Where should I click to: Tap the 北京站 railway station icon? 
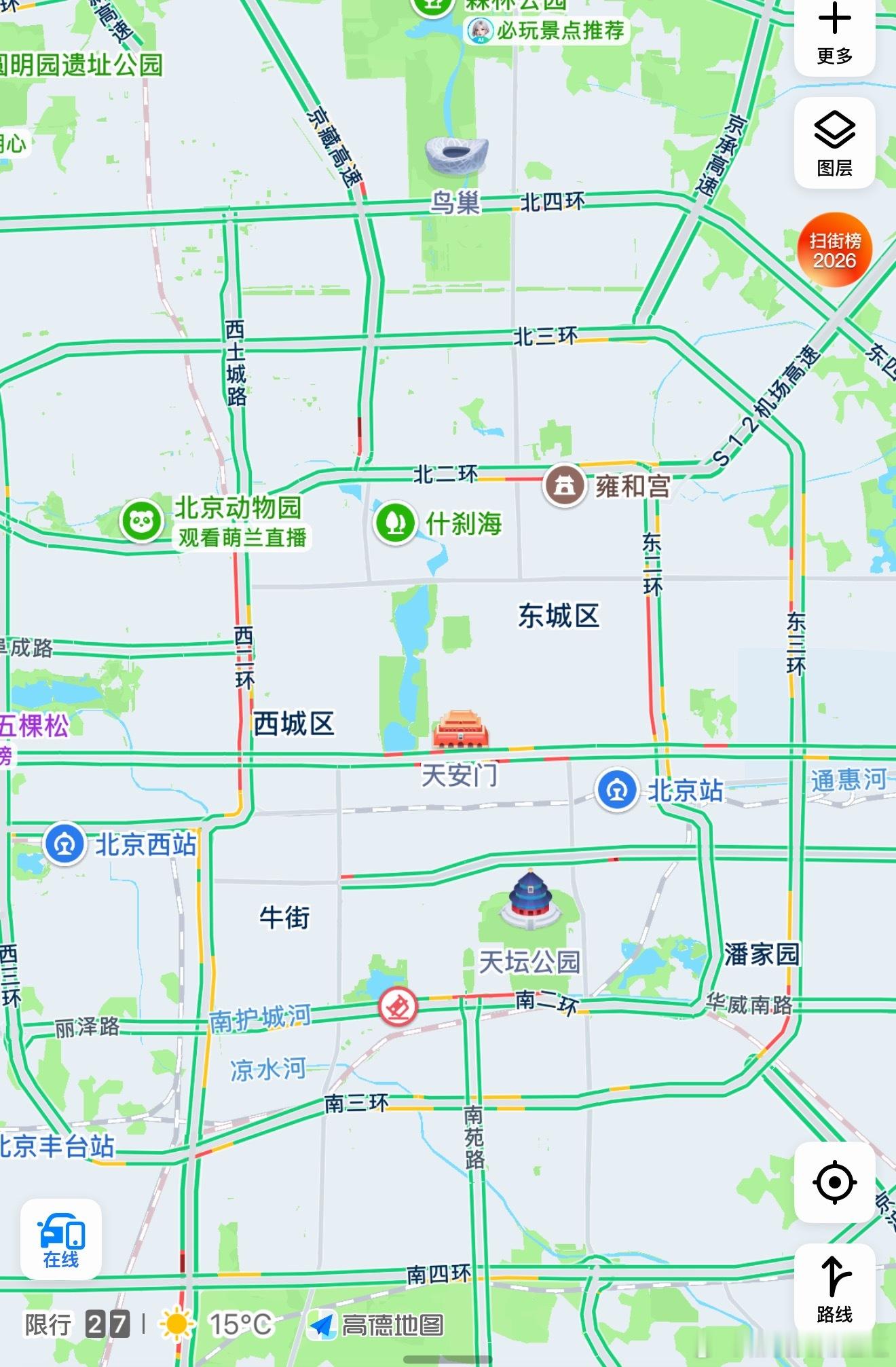tap(616, 789)
